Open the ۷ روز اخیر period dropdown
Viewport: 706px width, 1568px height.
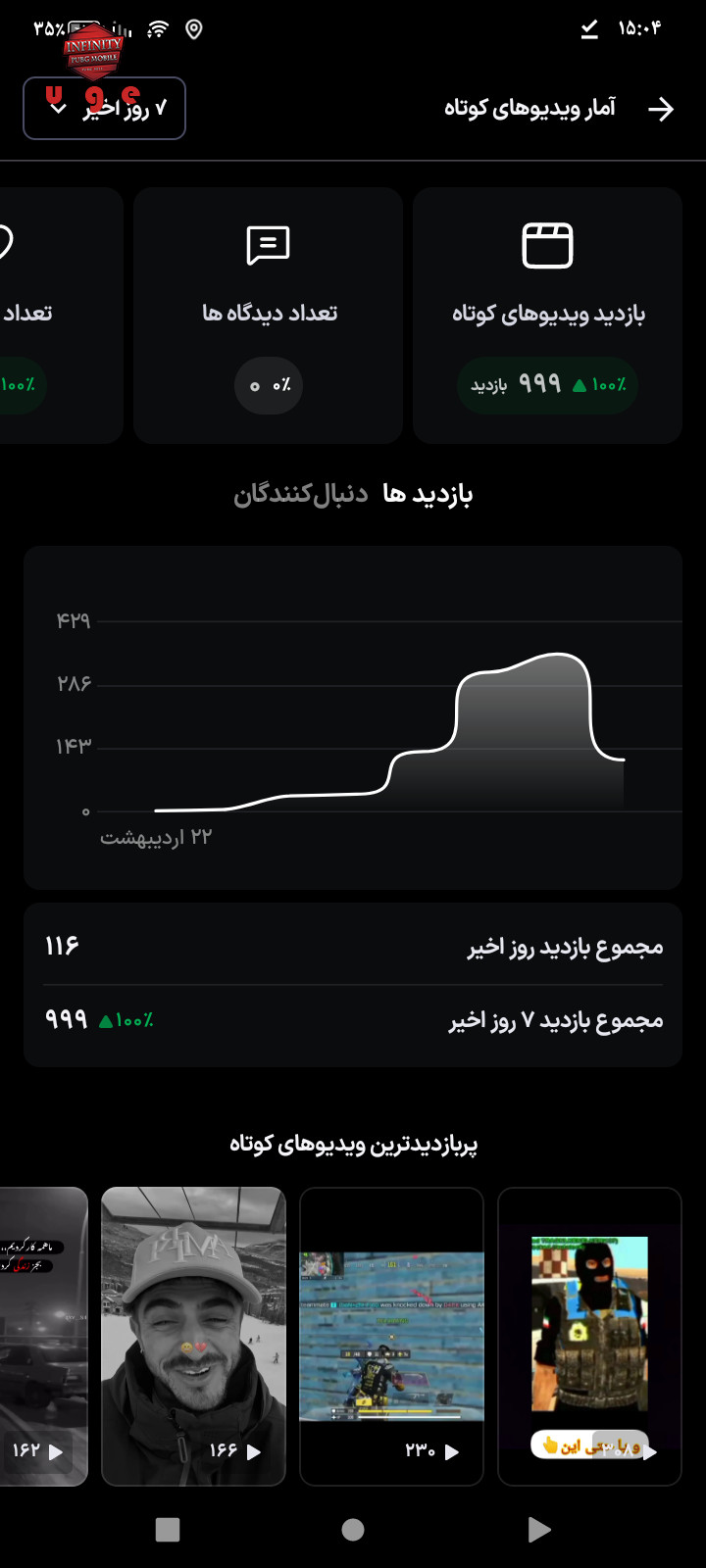[x=104, y=108]
